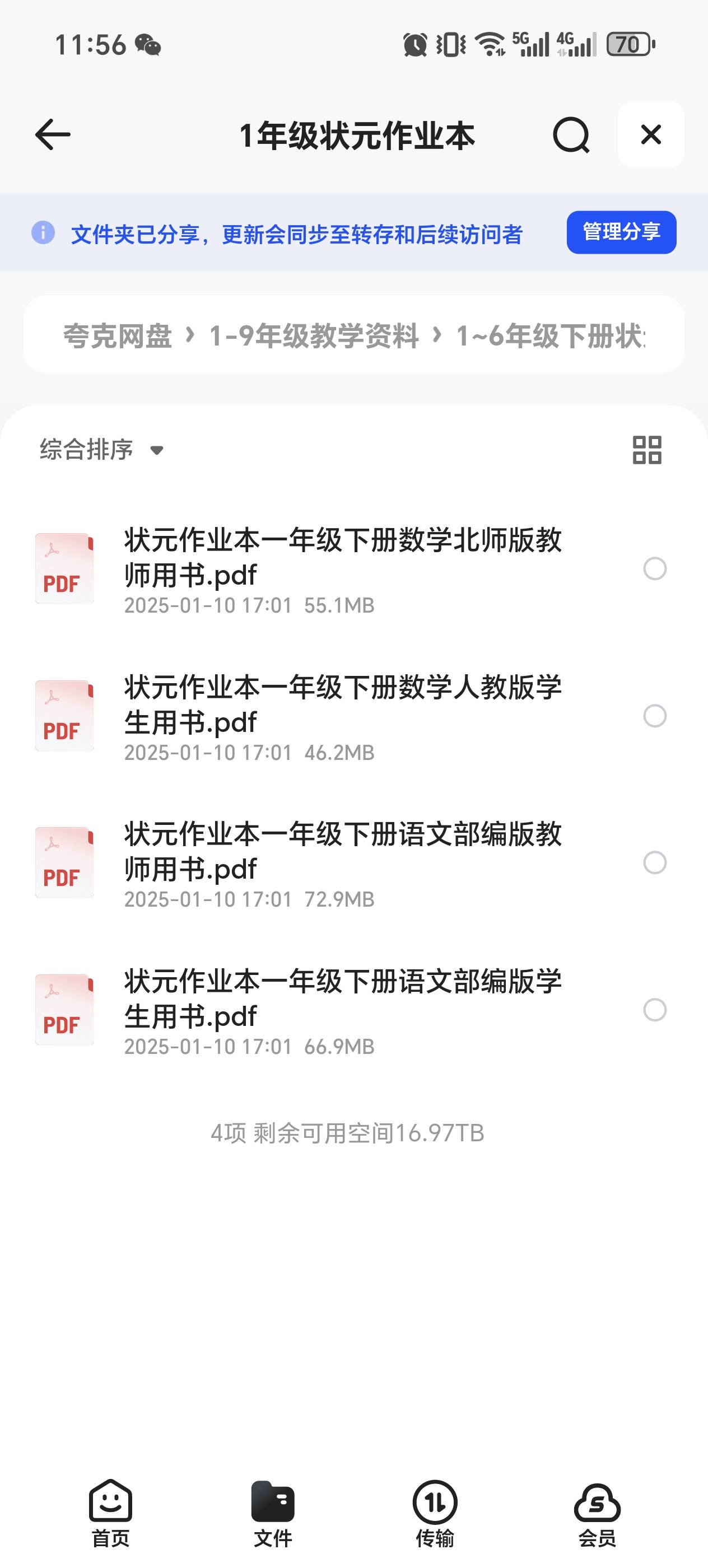Jump to 夸克网盘 in the breadcrumb
Screen dimensions: 708x1568
[118, 335]
